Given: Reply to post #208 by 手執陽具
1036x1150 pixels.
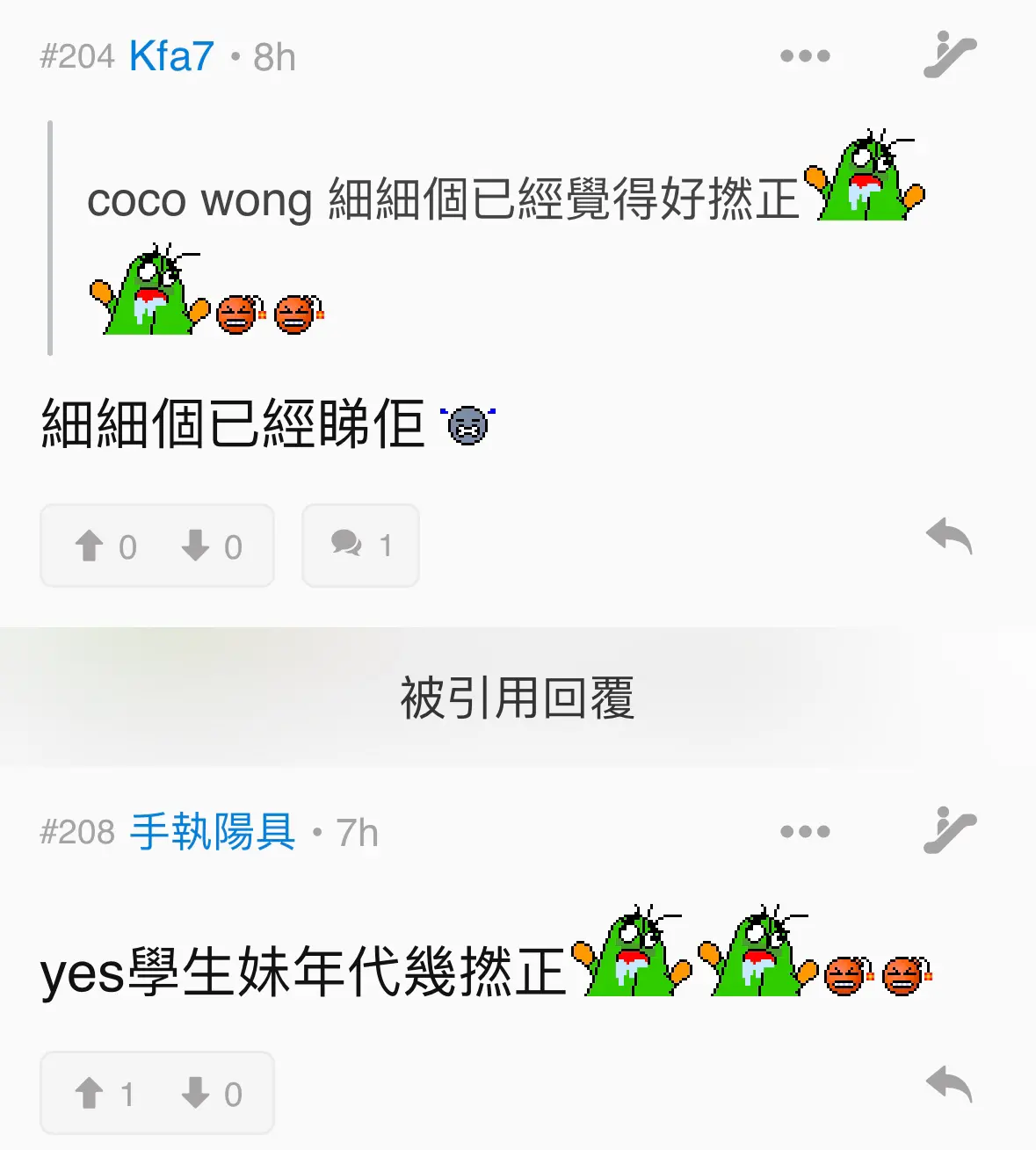Looking at the screenshot, I should [x=949, y=1084].
